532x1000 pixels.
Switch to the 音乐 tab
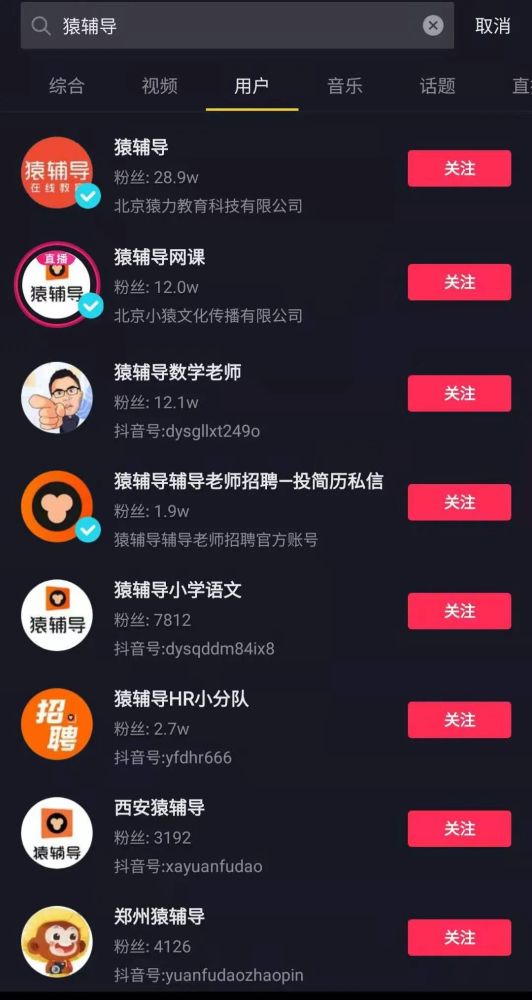[344, 86]
